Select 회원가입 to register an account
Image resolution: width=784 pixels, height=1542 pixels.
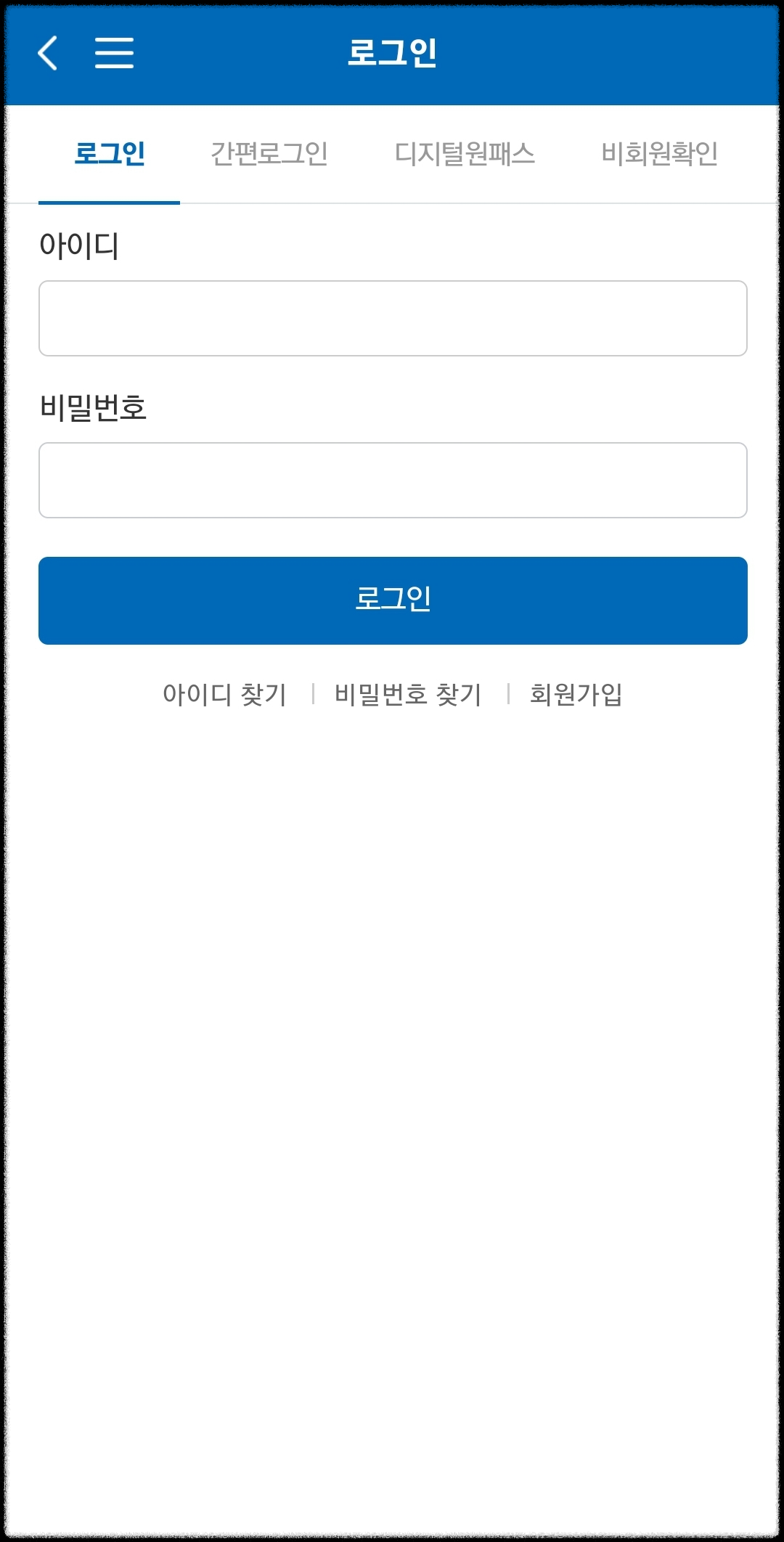coord(577,694)
